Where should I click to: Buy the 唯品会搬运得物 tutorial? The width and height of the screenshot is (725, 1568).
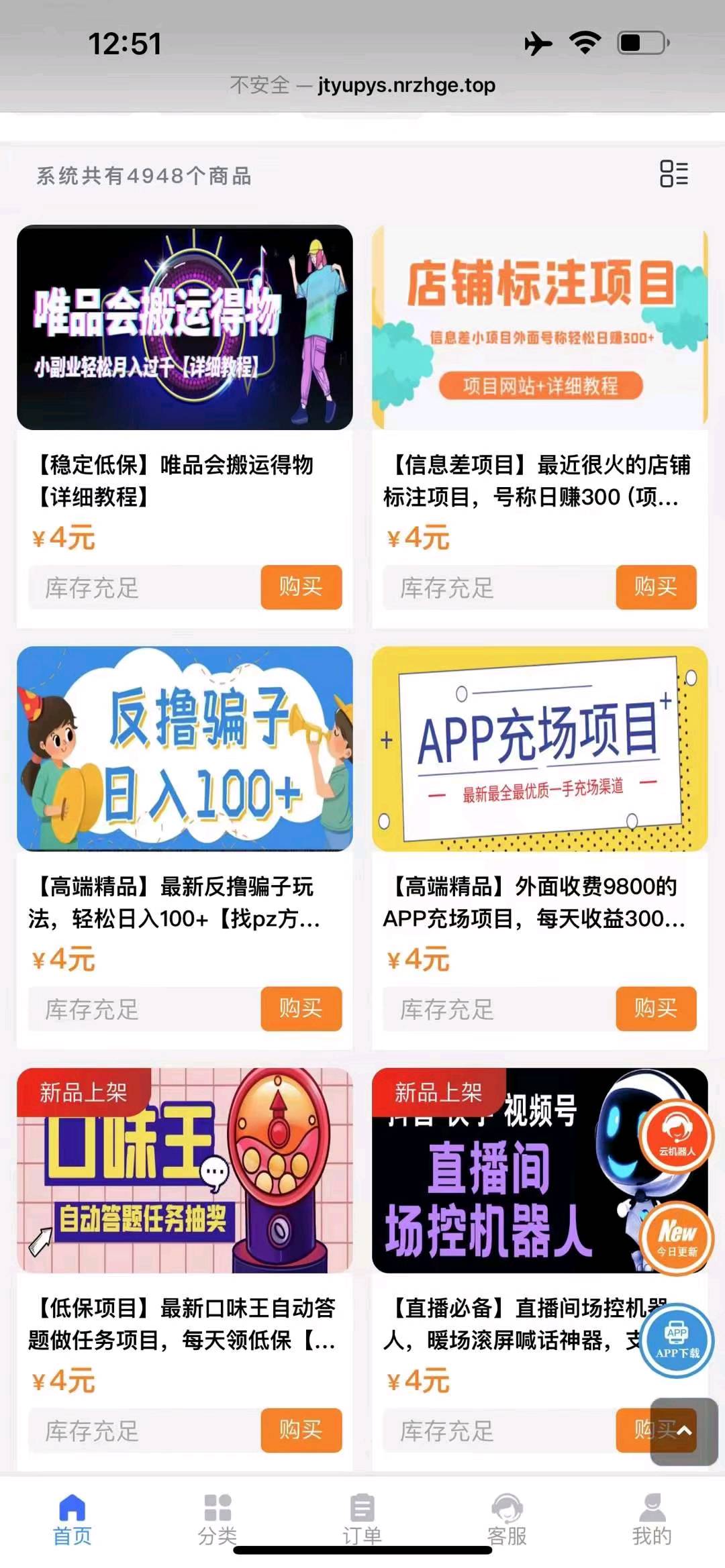click(301, 587)
